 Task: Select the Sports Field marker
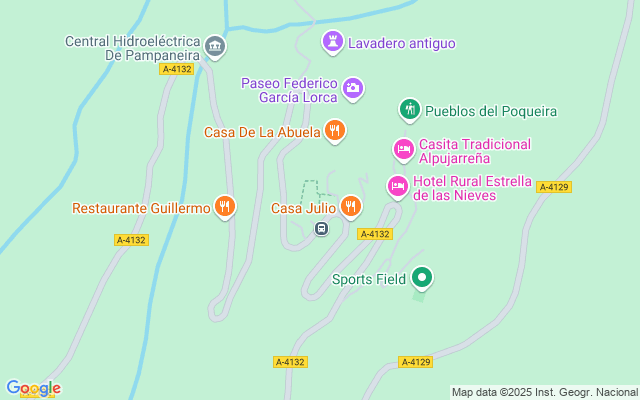tap(422, 278)
